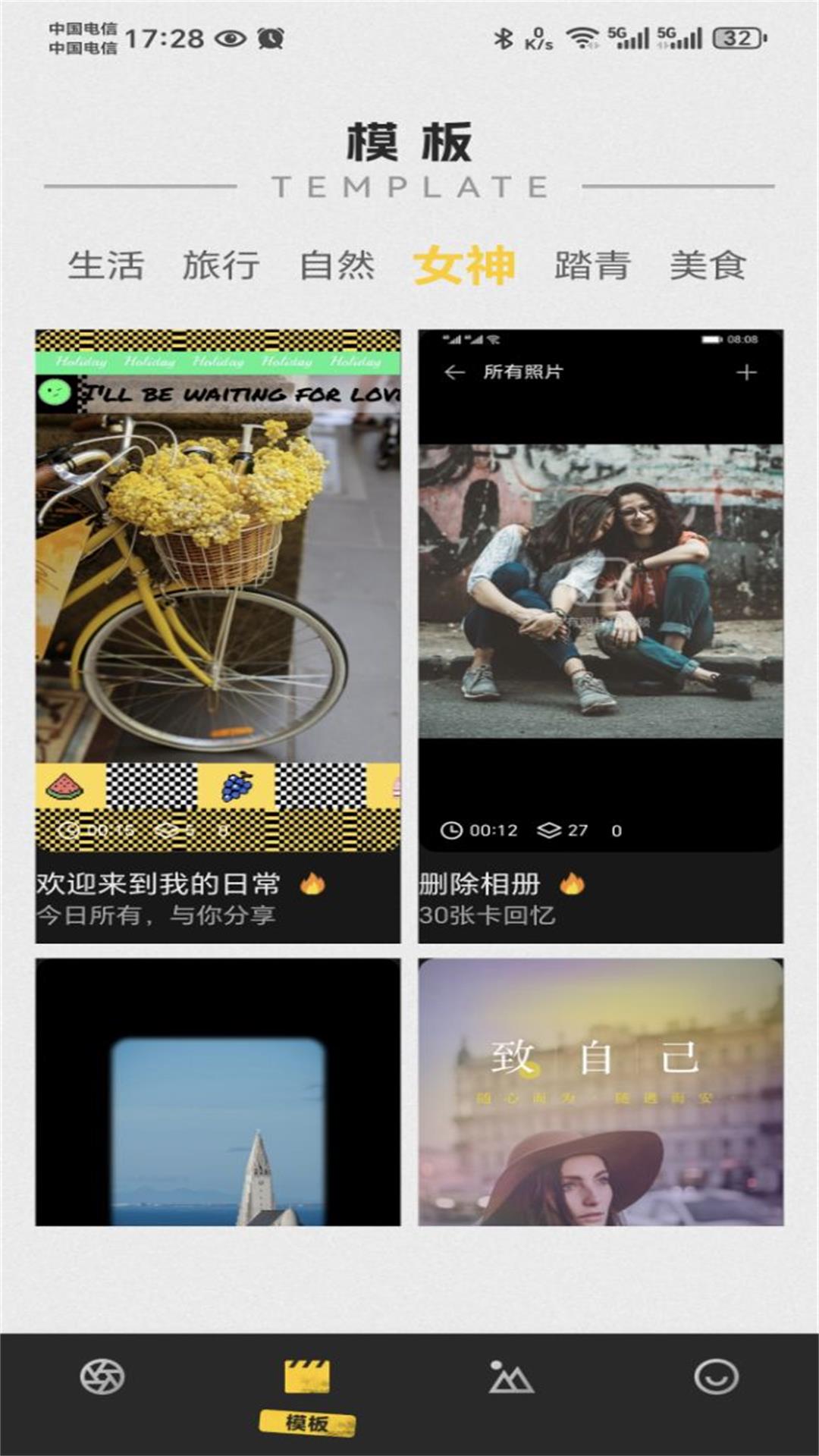Switch to the 生活 category tab
Screen dimensions: 819x1456
click(105, 265)
